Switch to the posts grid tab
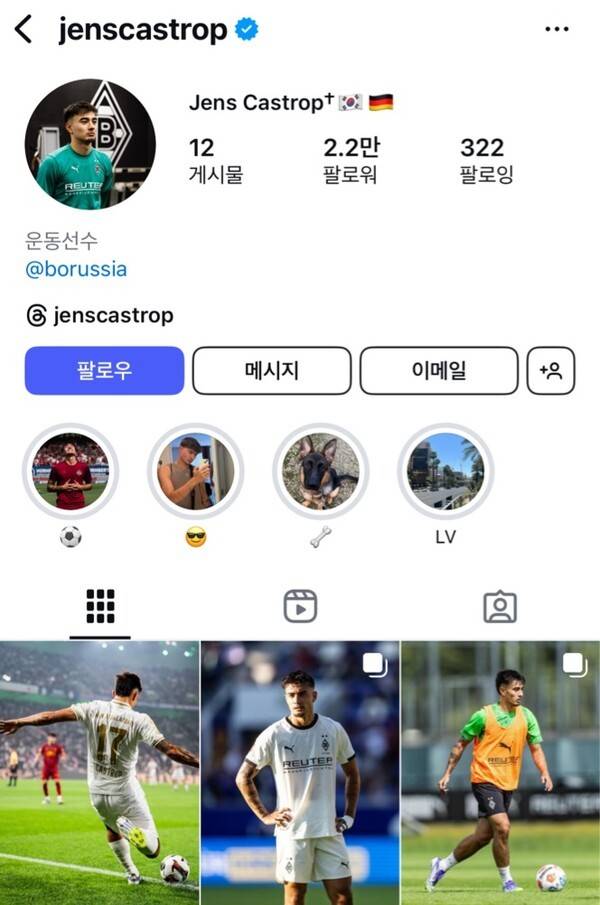This screenshot has height=905, width=600. tap(100, 607)
